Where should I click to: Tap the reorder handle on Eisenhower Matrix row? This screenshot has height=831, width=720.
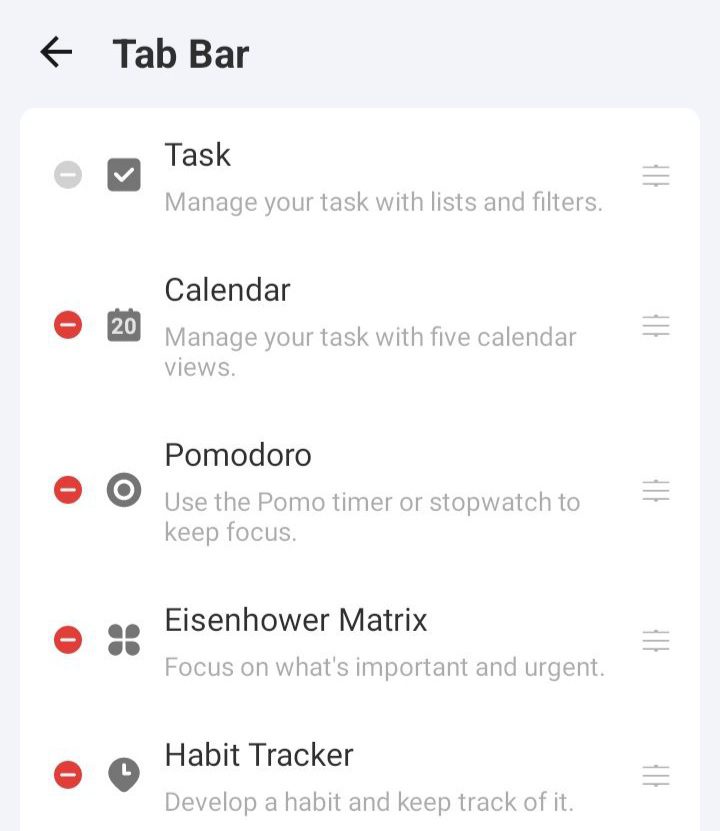pos(655,639)
